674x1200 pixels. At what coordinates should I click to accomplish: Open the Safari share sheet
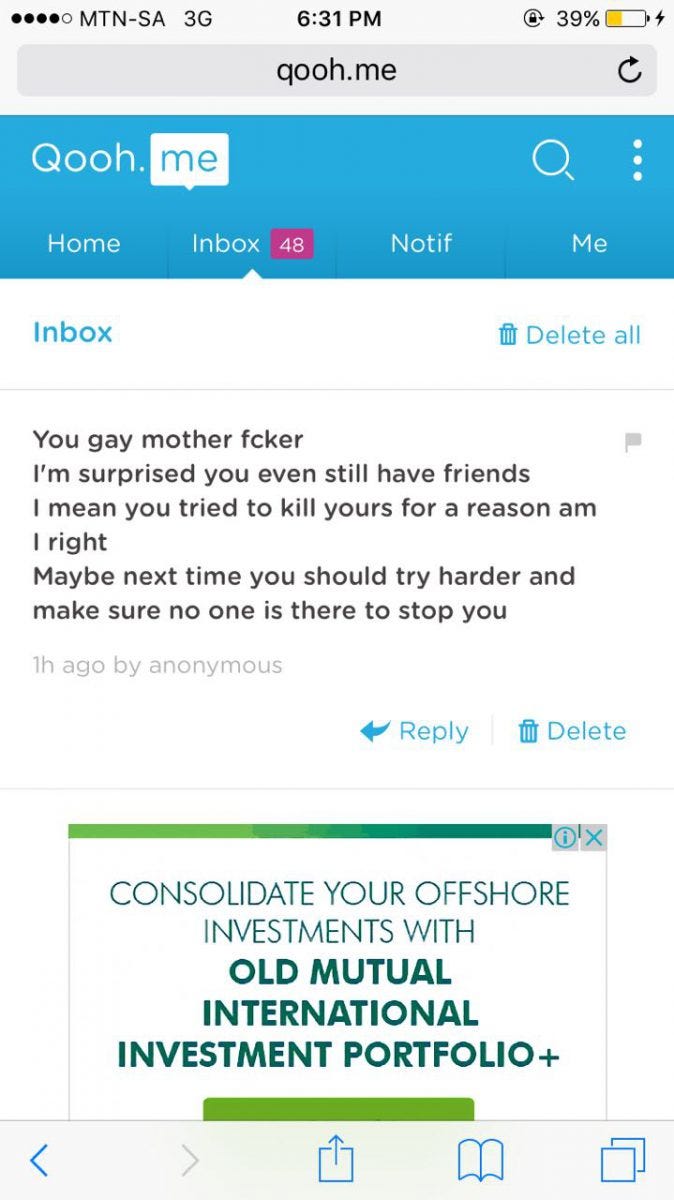coord(337,1157)
